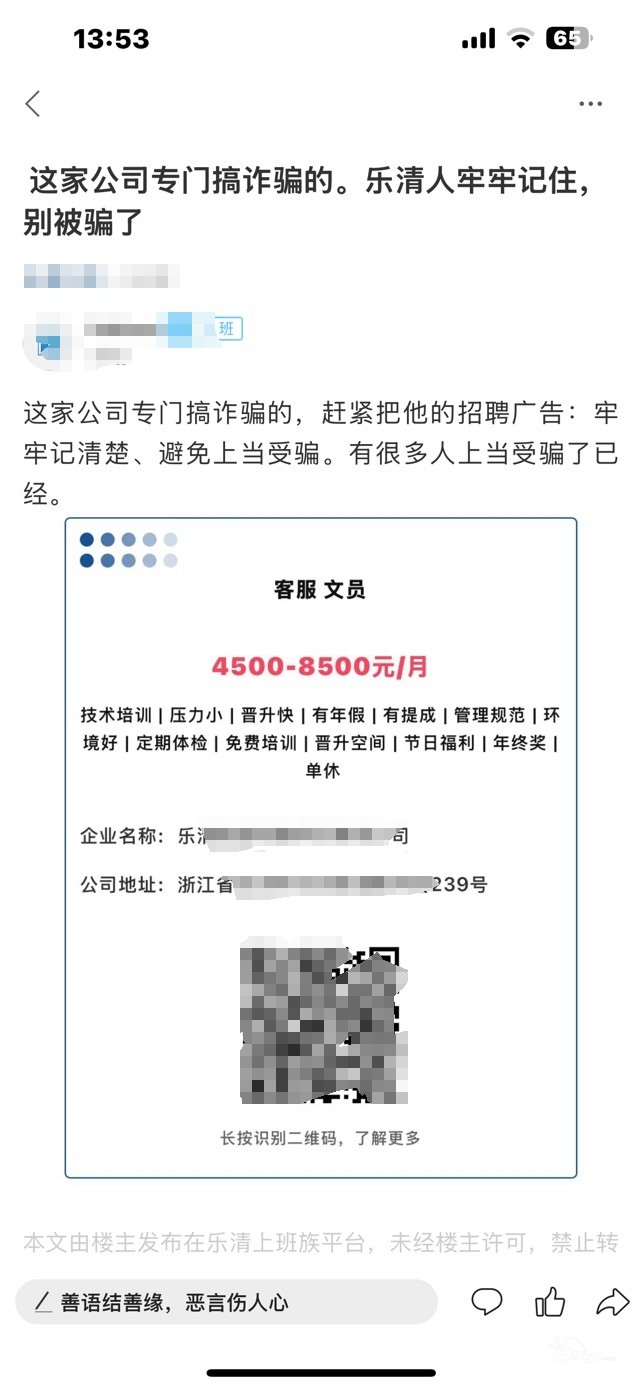Go back using the top-left arrow

33,103
